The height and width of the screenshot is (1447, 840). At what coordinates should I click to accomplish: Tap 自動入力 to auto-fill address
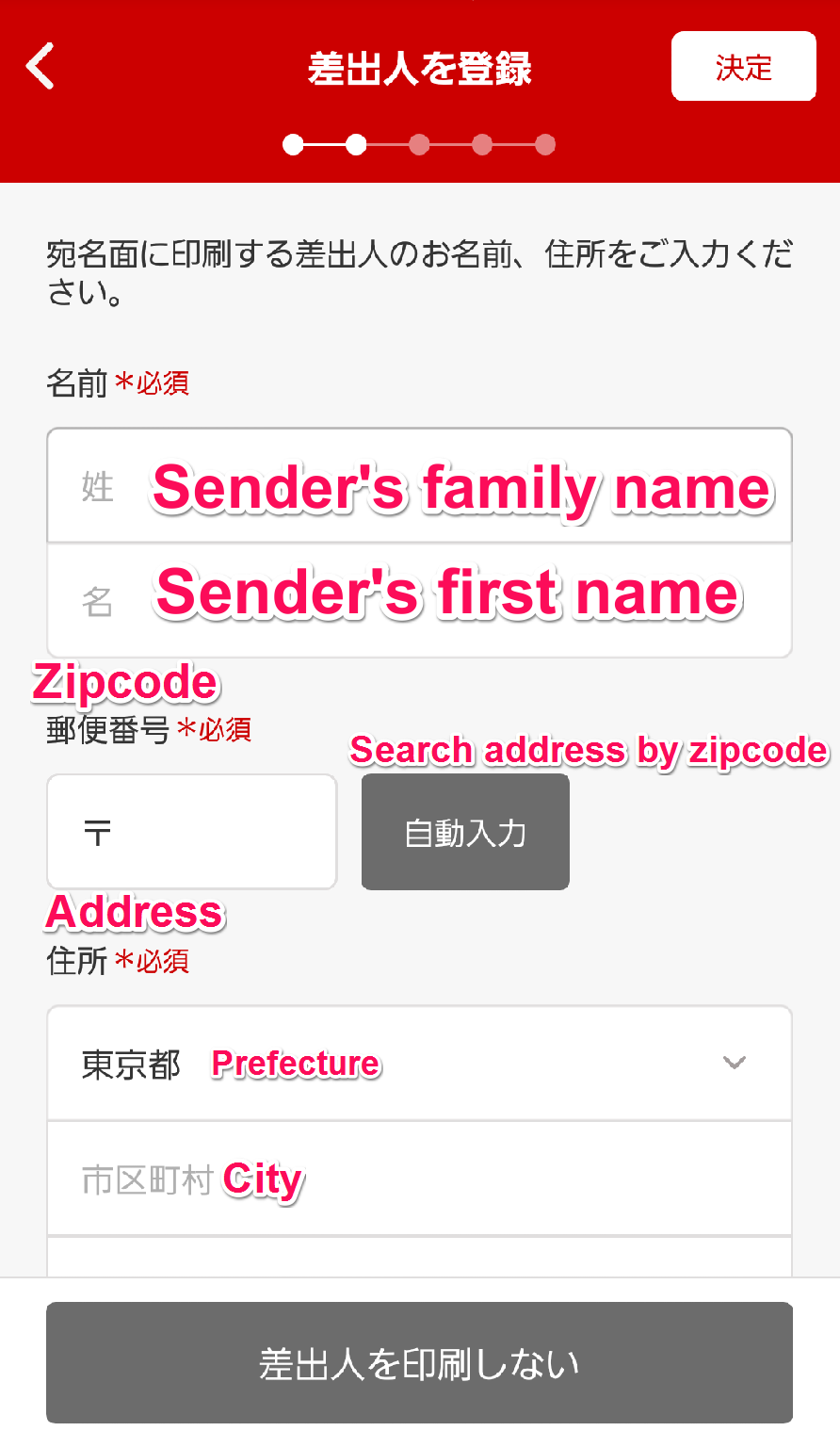[465, 832]
